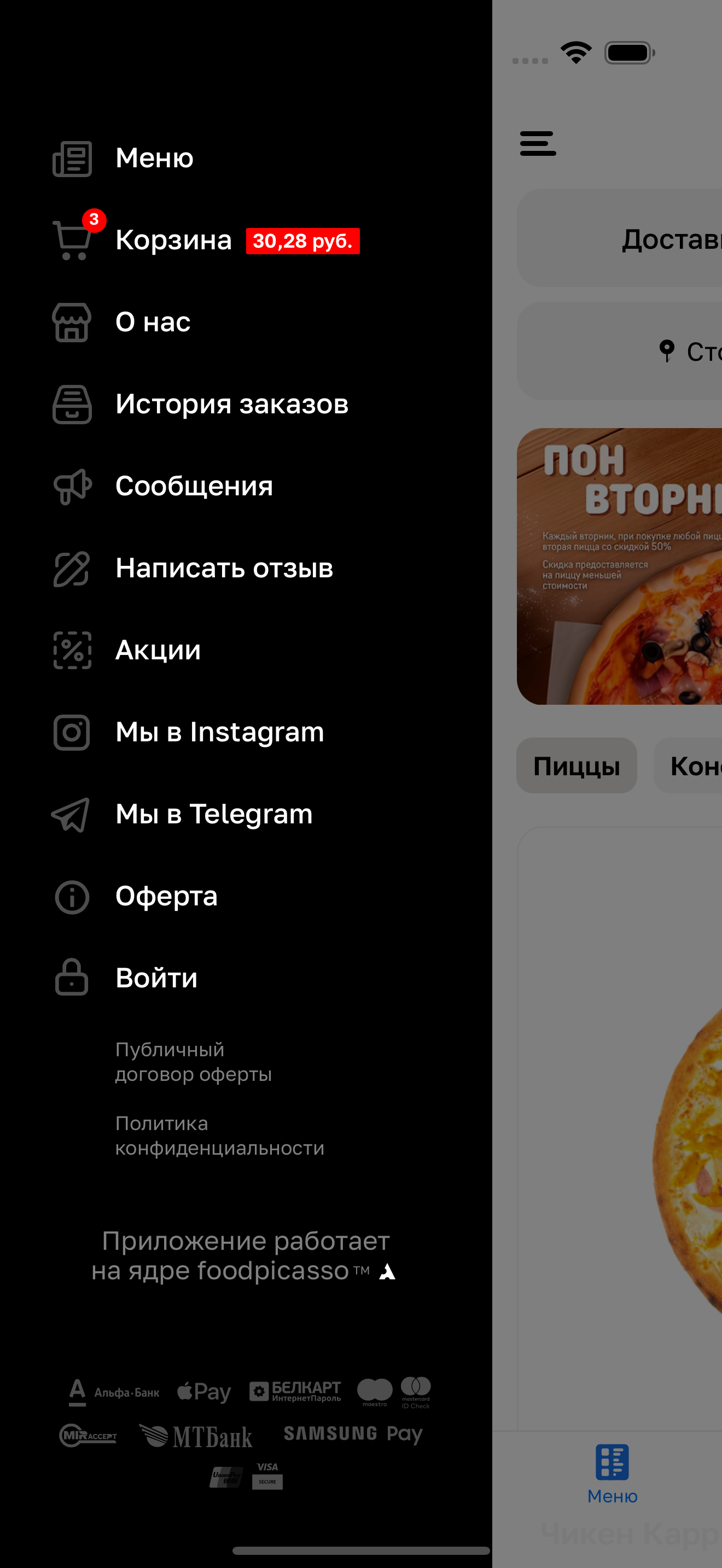Screen dimensions: 722x1568
Task: Open the Политика конфиденциальности link
Action: [x=219, y=1135]
